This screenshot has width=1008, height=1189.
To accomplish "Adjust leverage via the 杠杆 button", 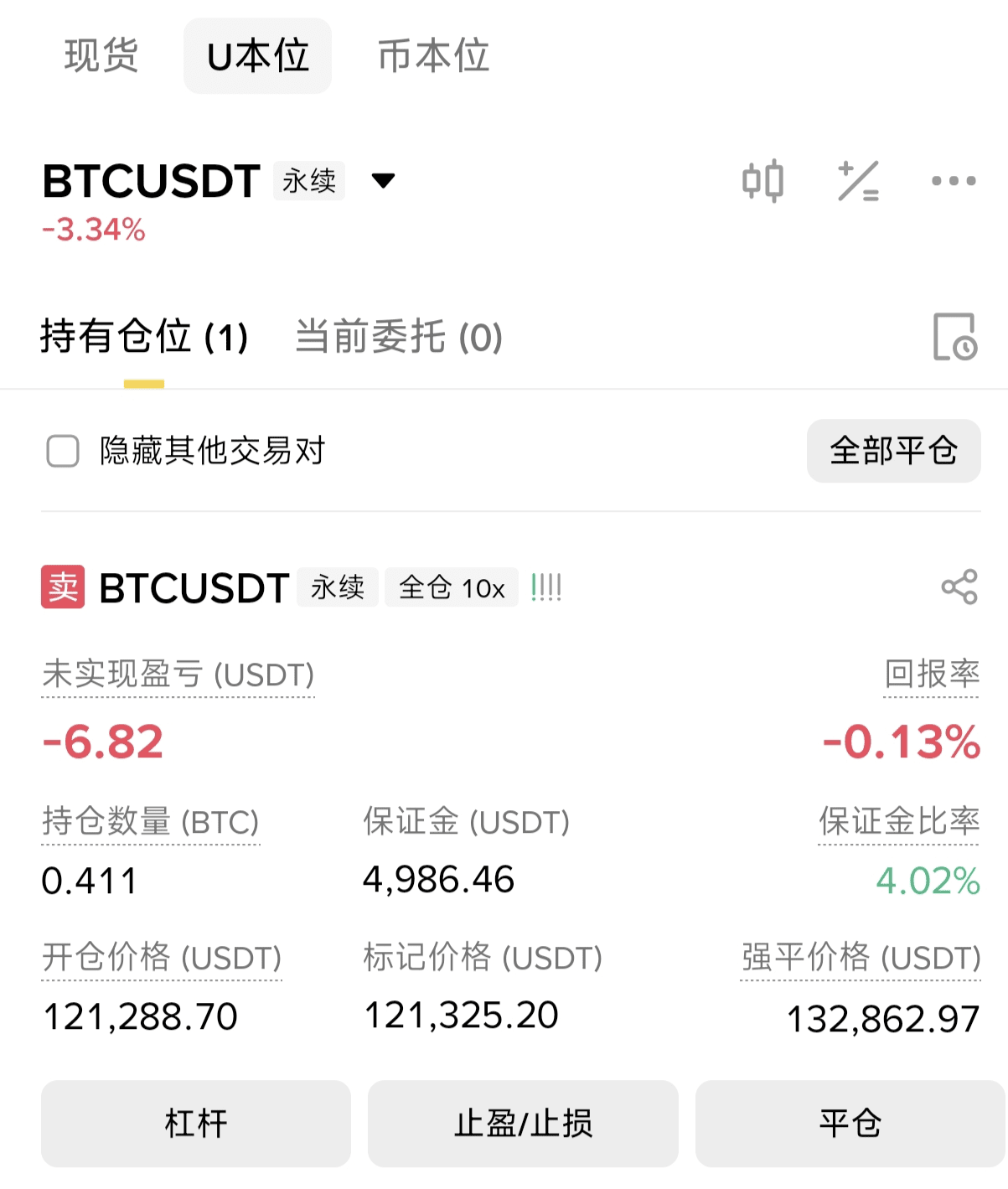I will coord(196,1123).
